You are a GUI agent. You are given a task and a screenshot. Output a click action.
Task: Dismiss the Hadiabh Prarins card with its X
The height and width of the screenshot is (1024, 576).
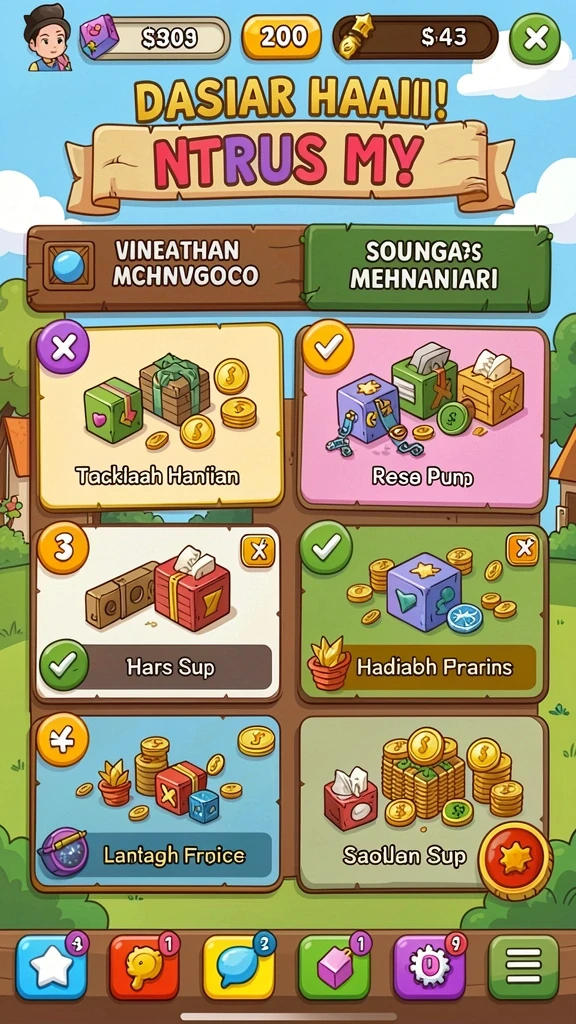(523, 549)
